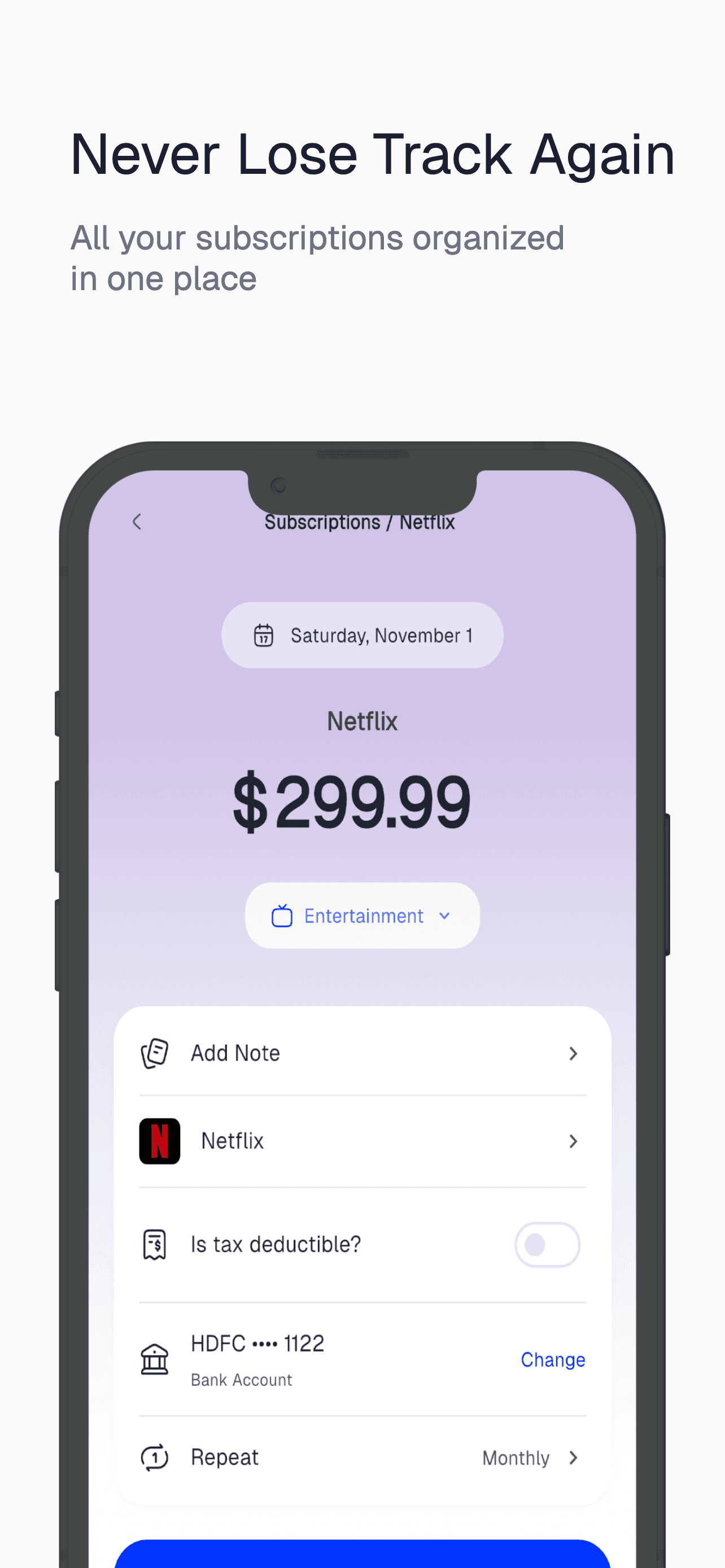Click the Add Note document icon
The width and height of the screenshot is (725, 1568).
tap(156, 1053)
